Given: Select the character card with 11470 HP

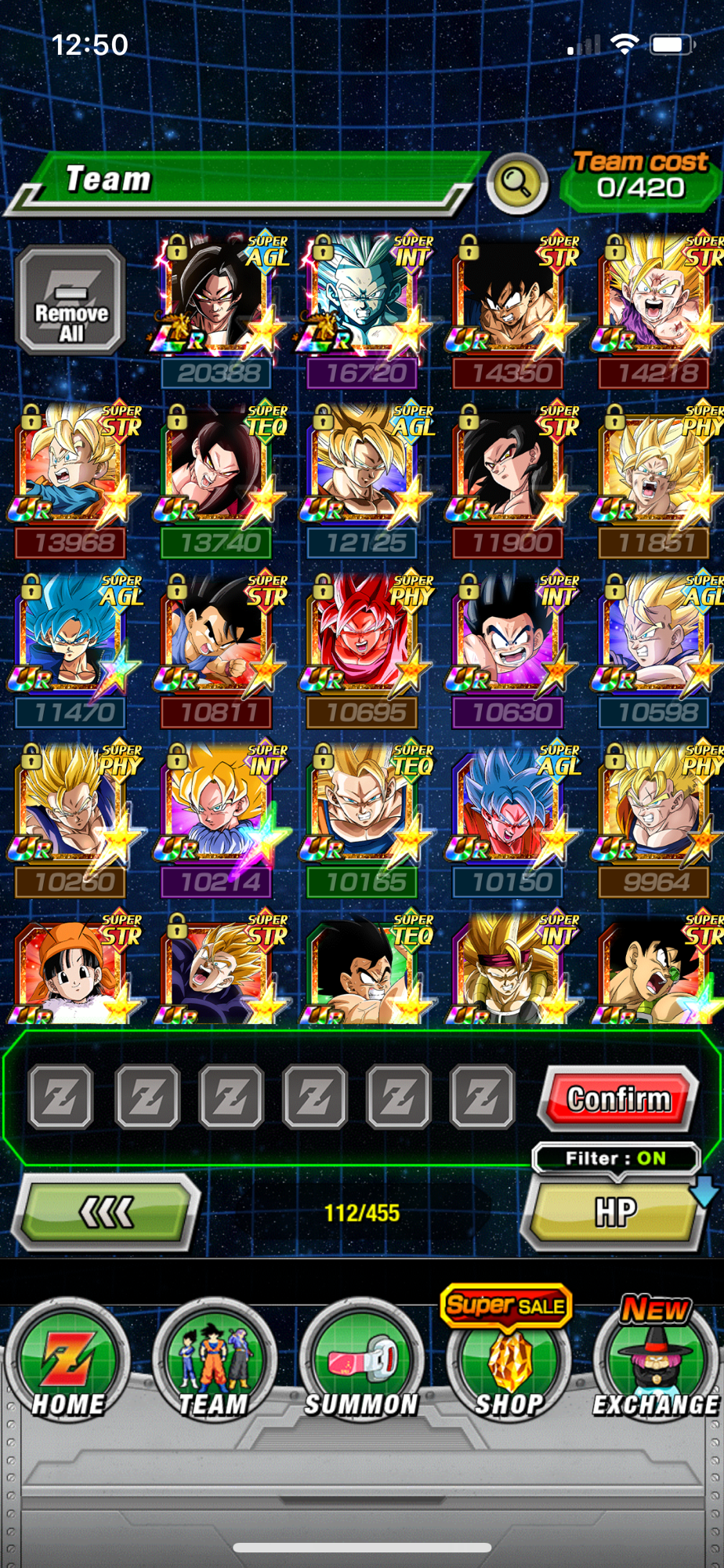Looking at the screenshot, I should click(x=72, y=637).
